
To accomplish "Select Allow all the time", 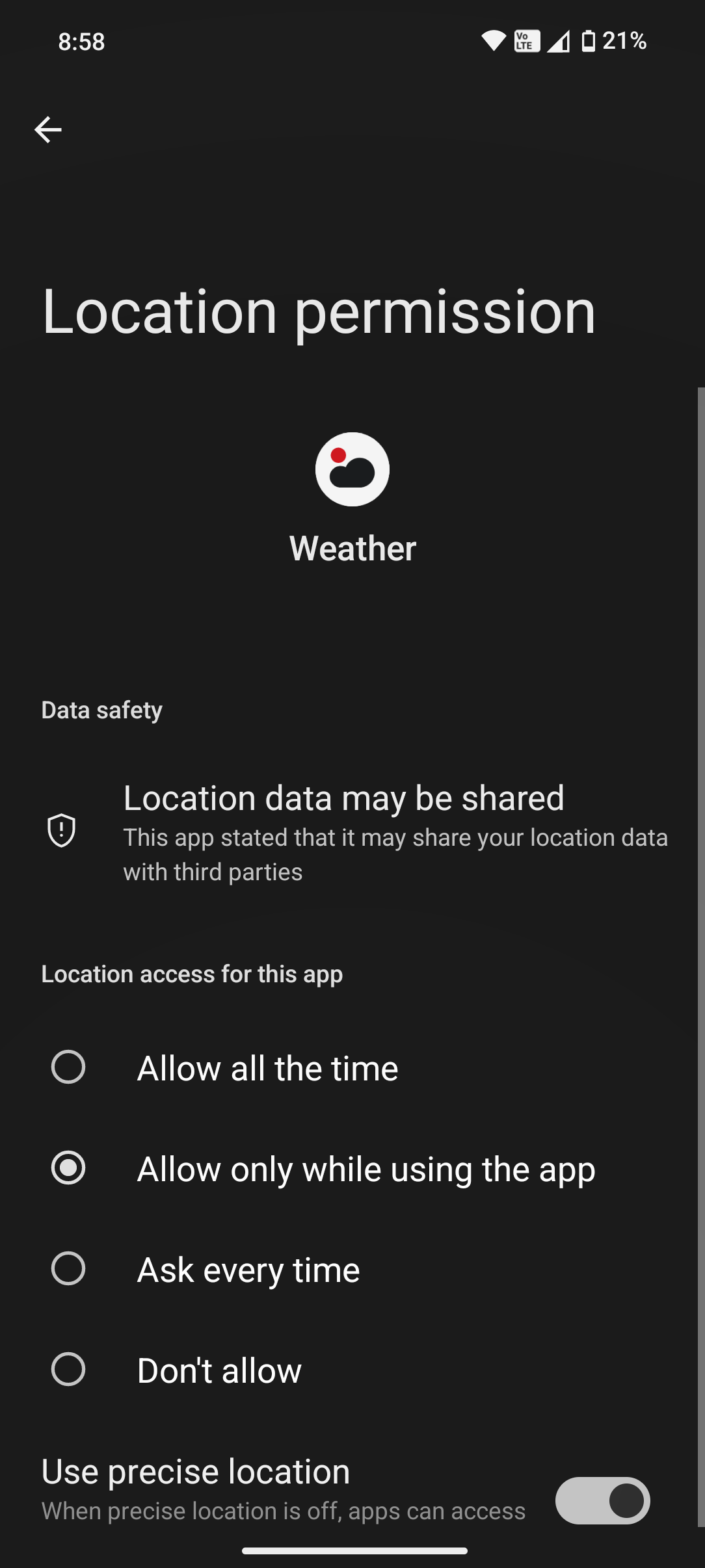I will pyautogui.click(x=267, y=1067).
